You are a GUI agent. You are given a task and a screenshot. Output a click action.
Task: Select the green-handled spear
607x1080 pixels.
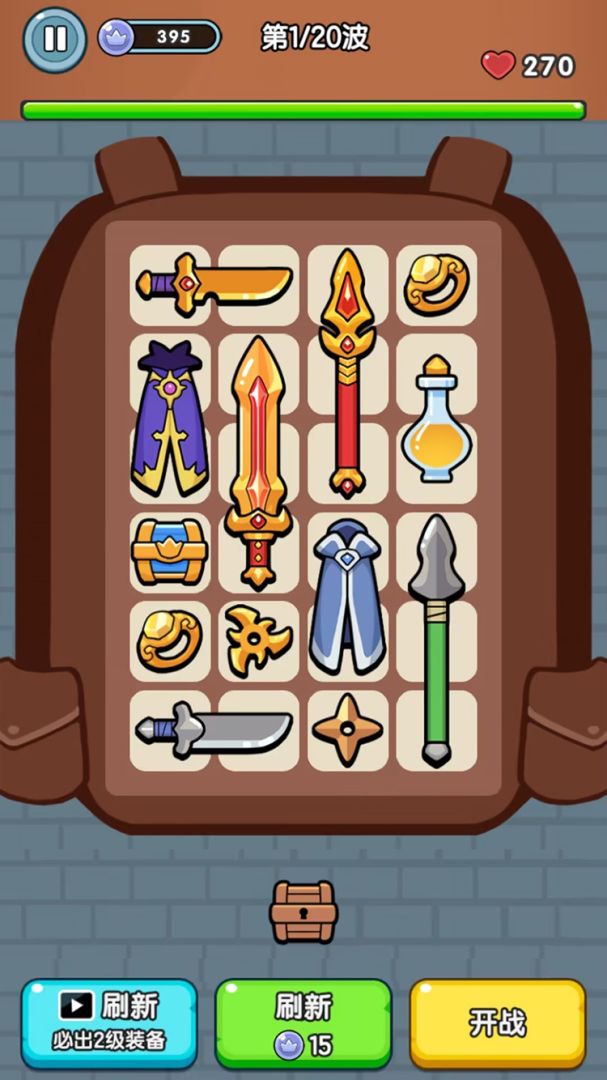point(436,638)
